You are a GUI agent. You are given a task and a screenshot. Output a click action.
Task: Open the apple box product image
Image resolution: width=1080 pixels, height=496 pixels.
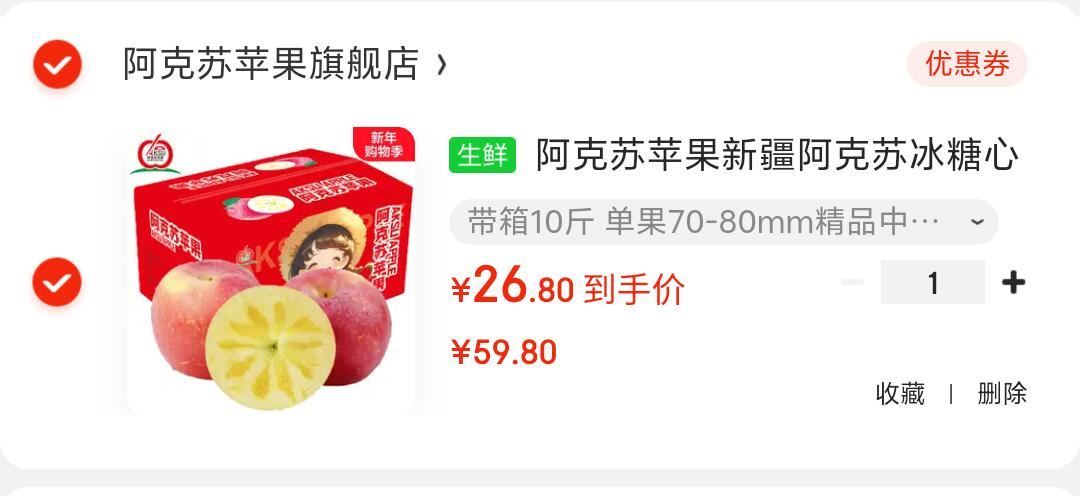[x=271, y=269]
